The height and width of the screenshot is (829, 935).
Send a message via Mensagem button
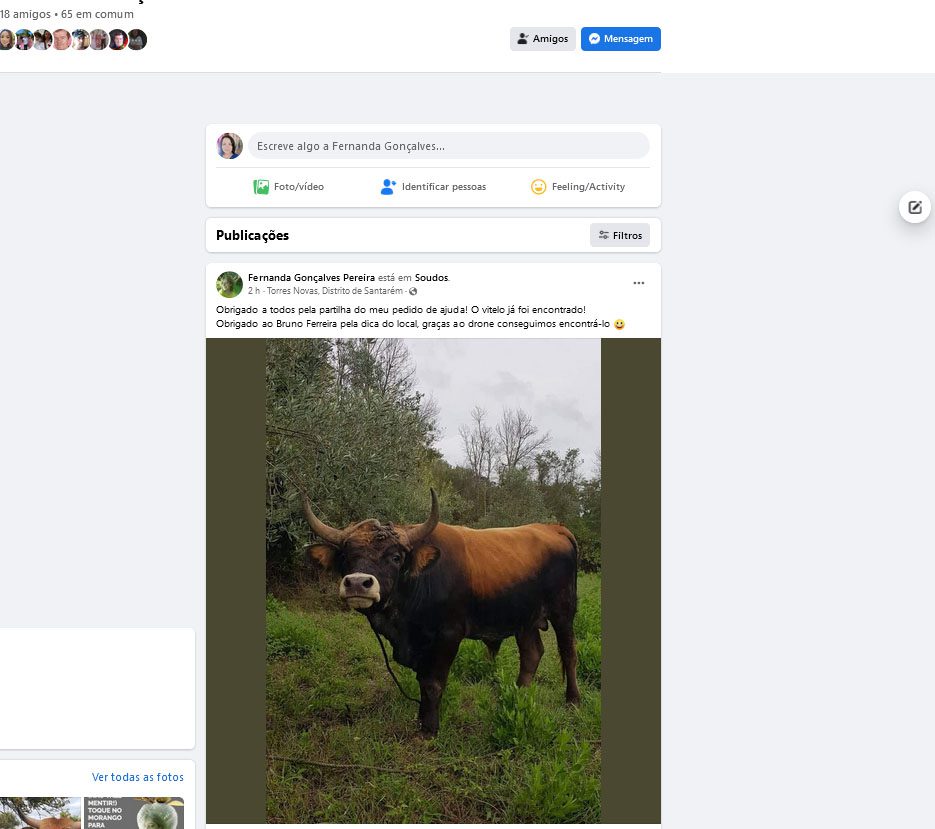pyautogui.click(x=620, y=39)
